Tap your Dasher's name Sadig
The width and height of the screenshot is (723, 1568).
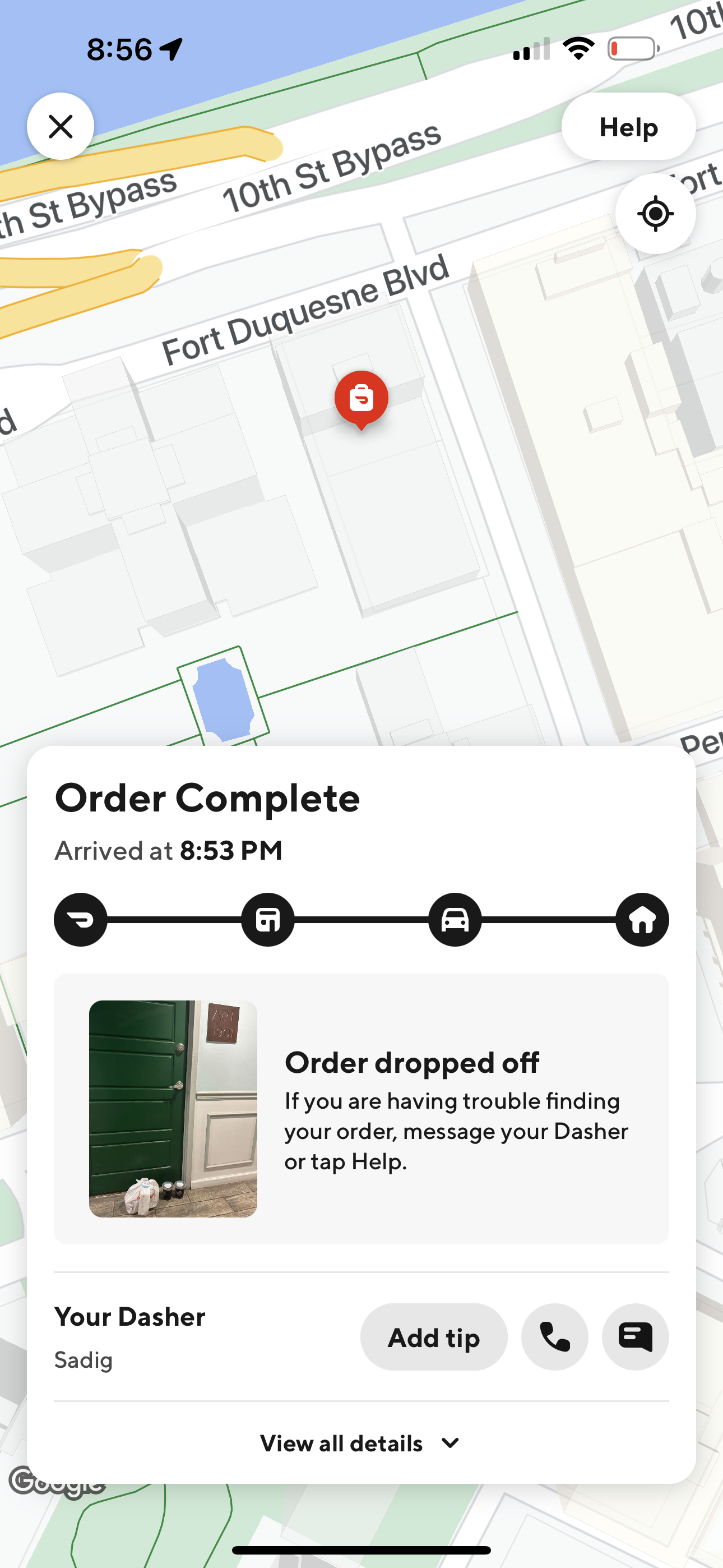pyautogui.click(x=84, y=1361)
